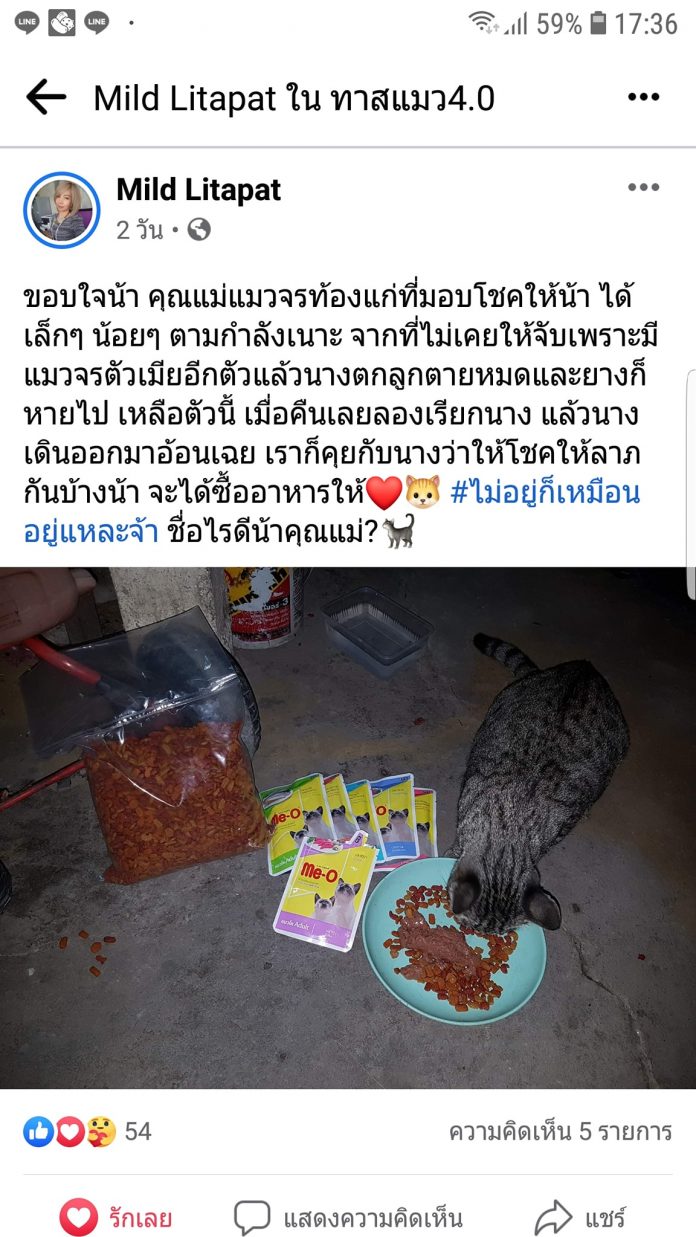Open the overflow menu in the top bar

(643, 98)
